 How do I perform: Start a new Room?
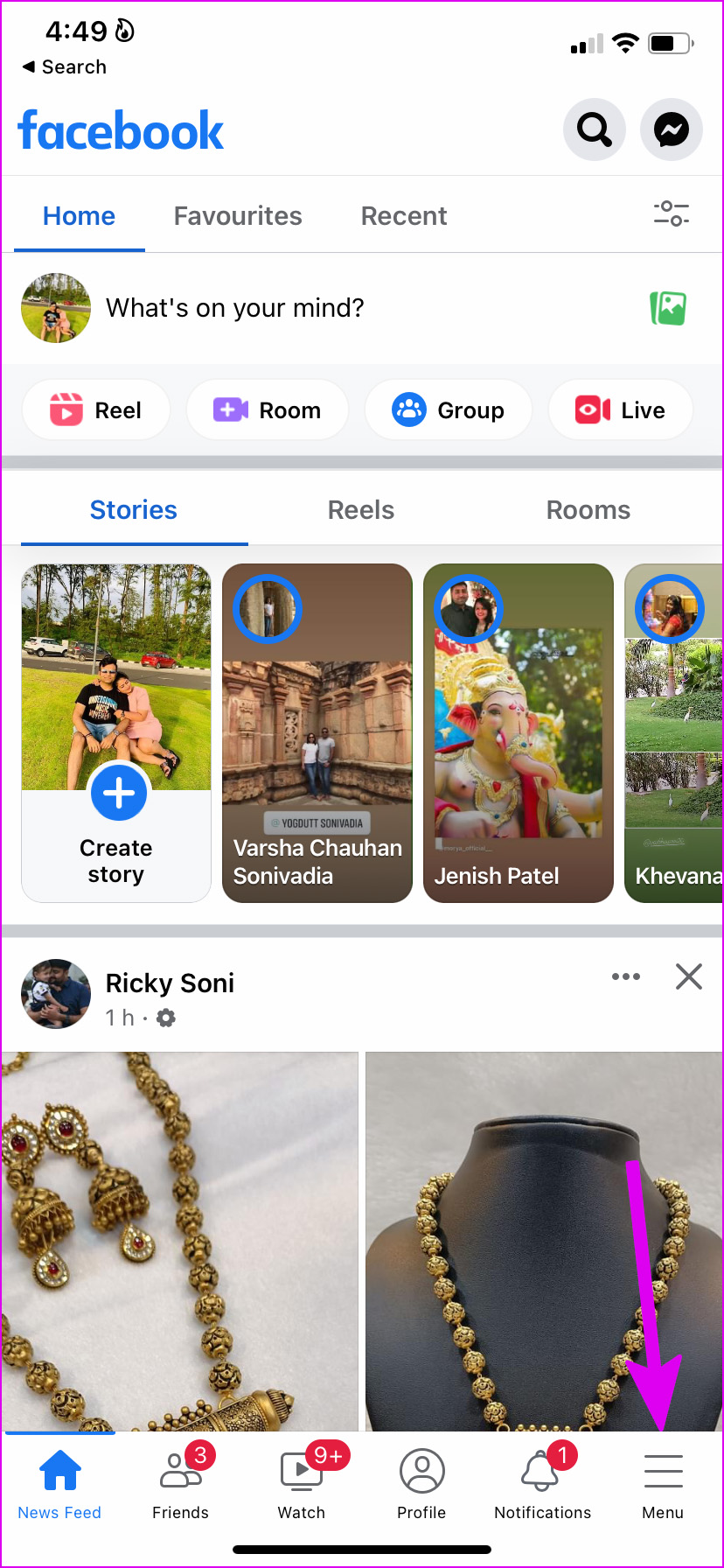click(x=268, y=409)
